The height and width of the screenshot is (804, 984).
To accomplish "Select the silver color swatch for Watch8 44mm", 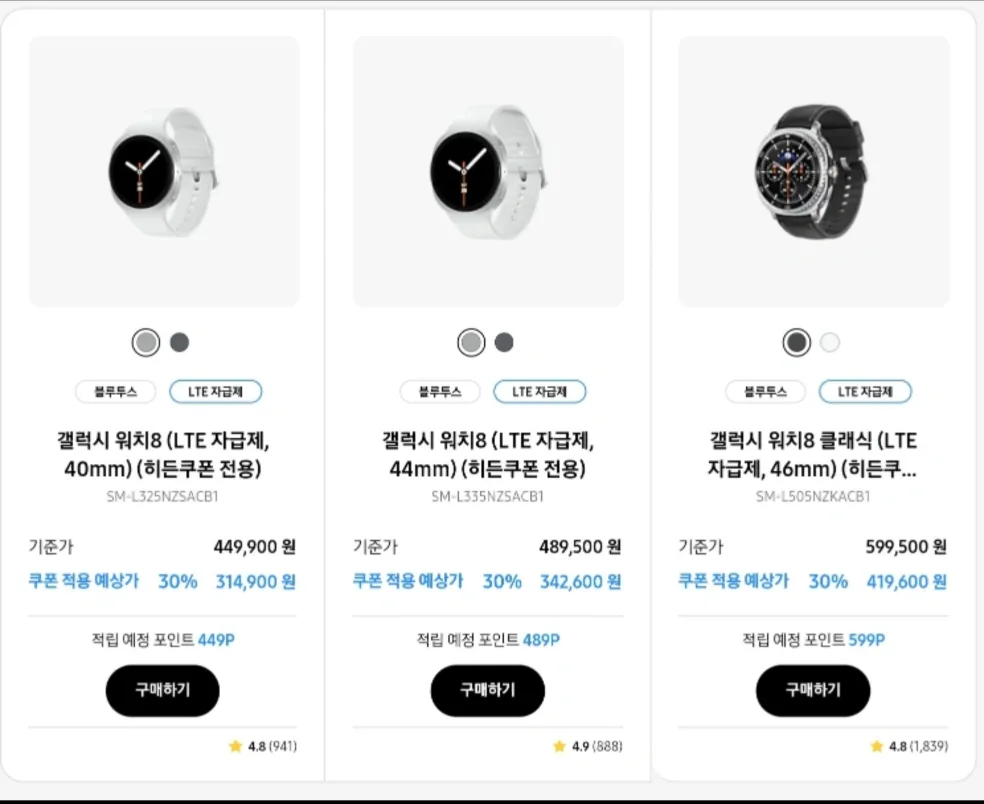I will point(471,343).
